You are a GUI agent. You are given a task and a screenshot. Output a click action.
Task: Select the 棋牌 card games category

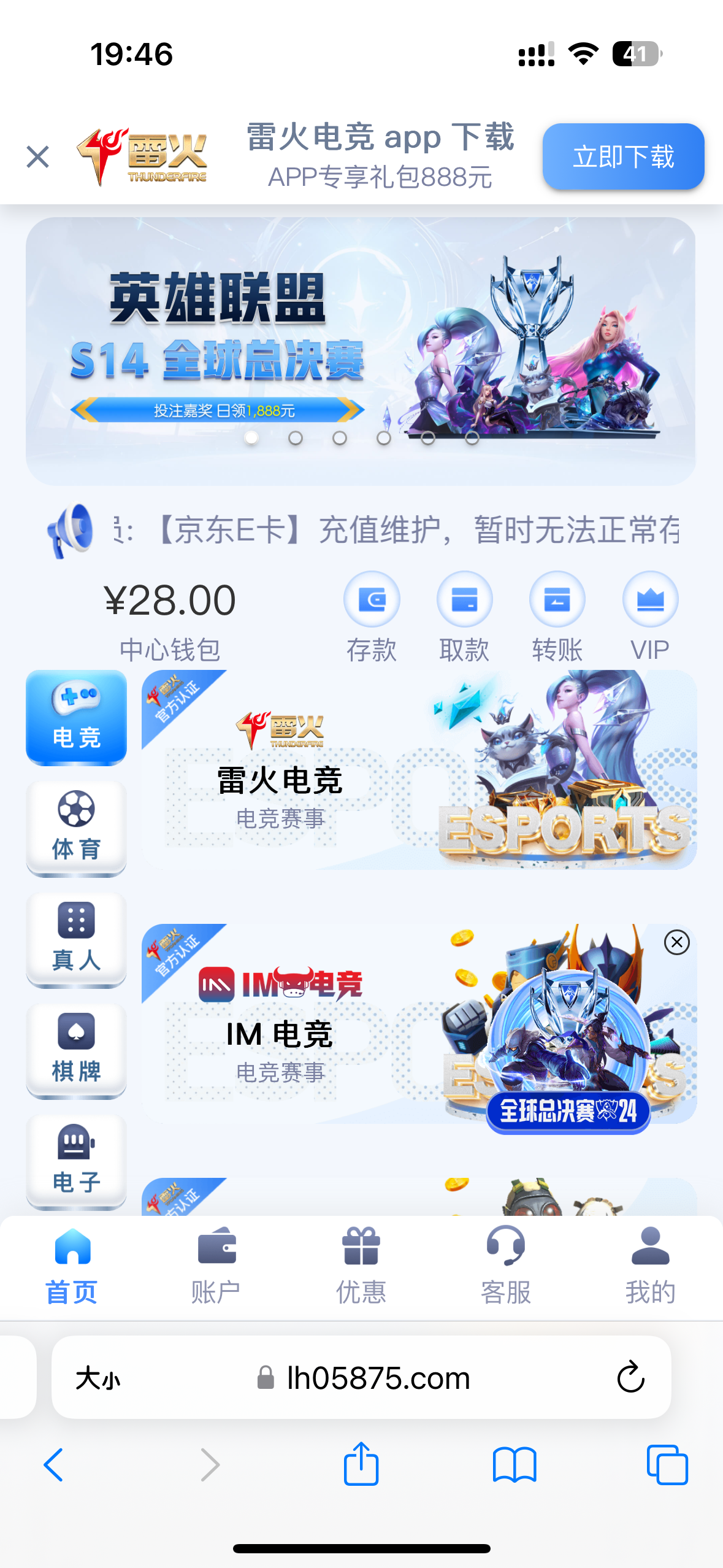[x=76, y=1050]
